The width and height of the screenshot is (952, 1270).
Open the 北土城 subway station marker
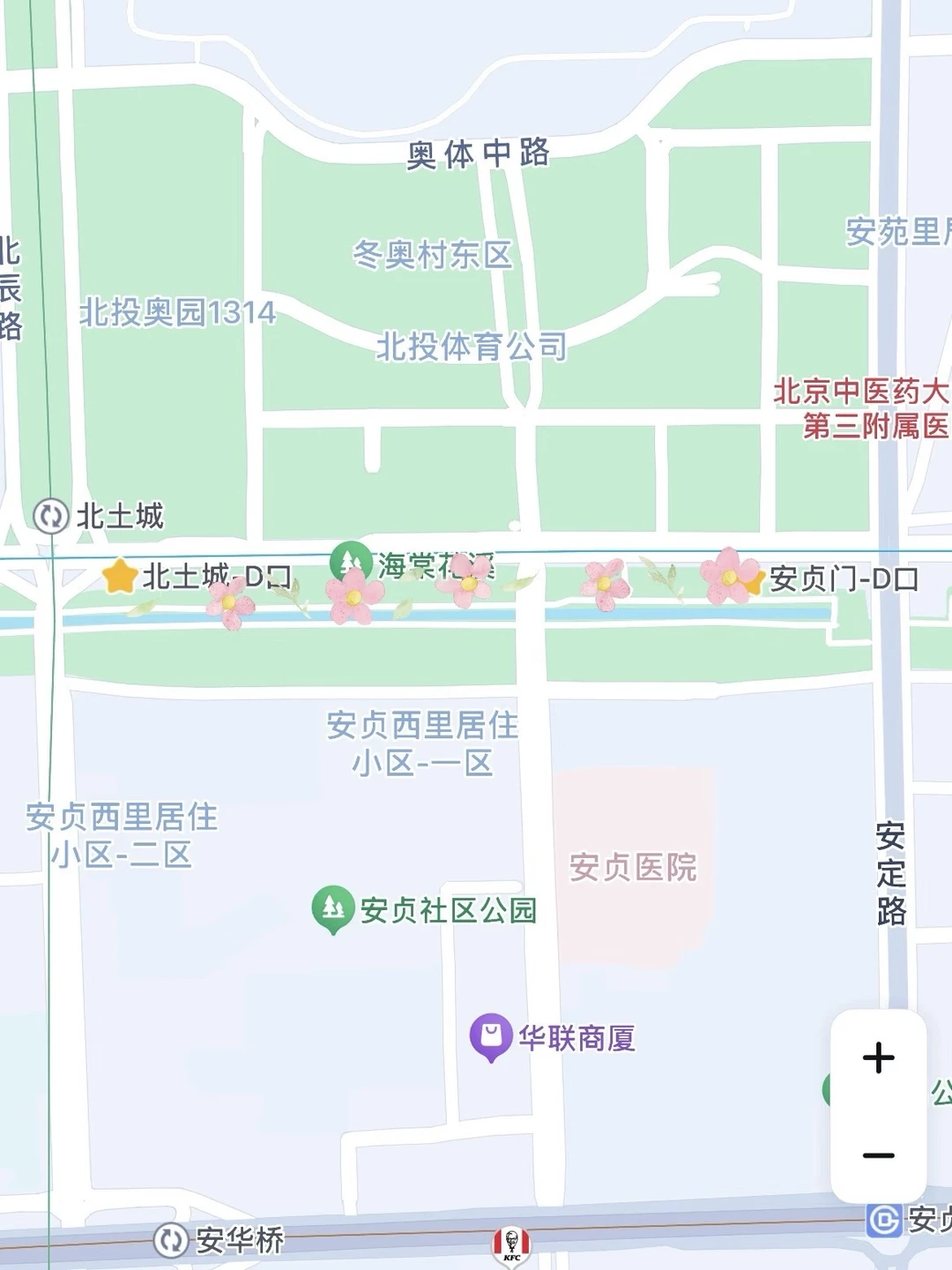(51, 516)
